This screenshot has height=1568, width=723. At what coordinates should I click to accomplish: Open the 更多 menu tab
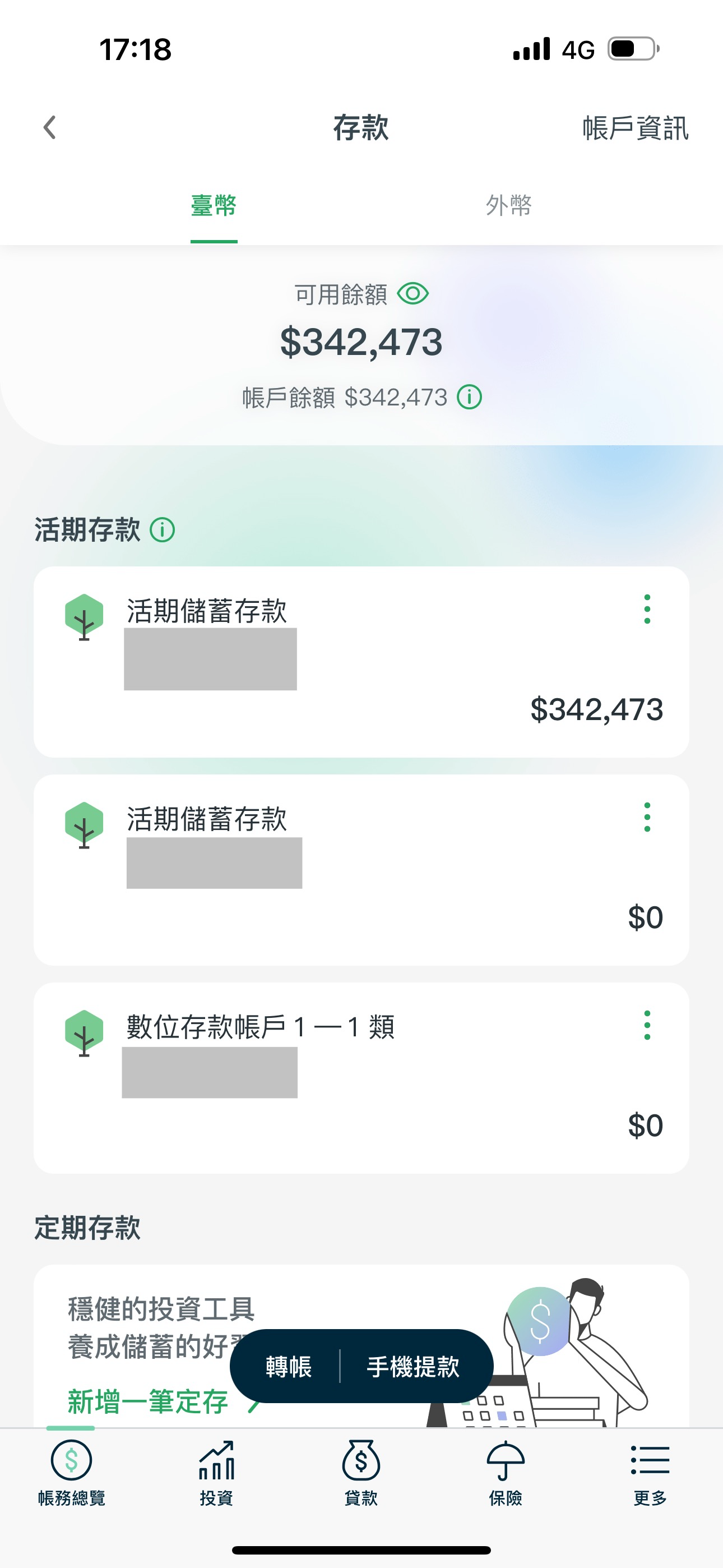pyautogui.click(x=650, y=1473)
